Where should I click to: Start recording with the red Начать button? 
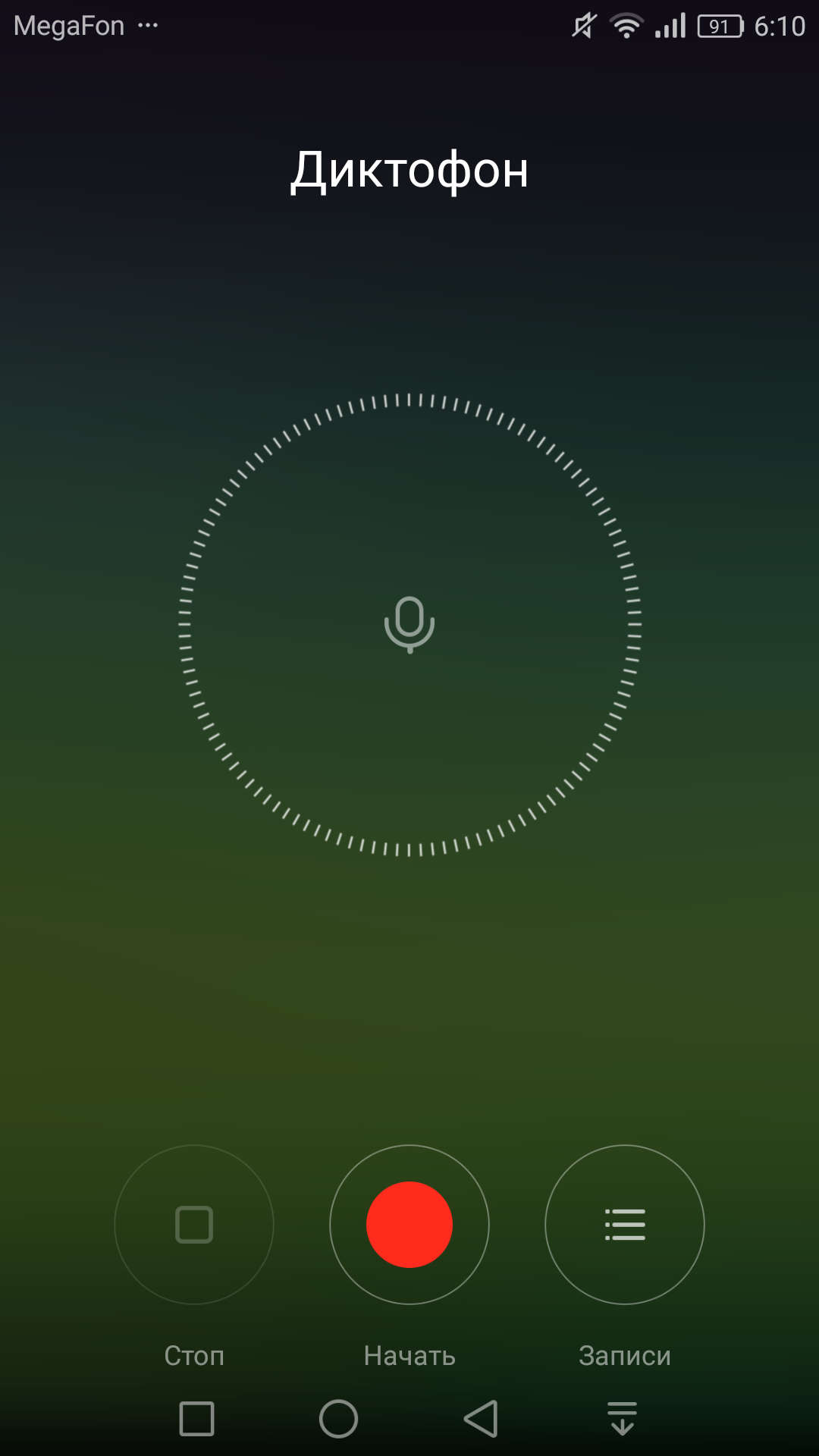[409, 1224]
